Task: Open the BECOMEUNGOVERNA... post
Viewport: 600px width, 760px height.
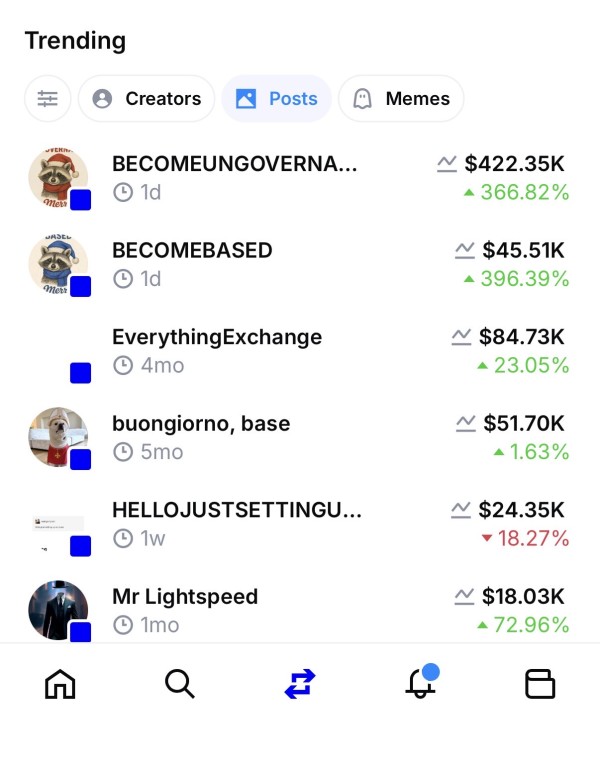Action: pyautogui.click(x=234, y=164)
